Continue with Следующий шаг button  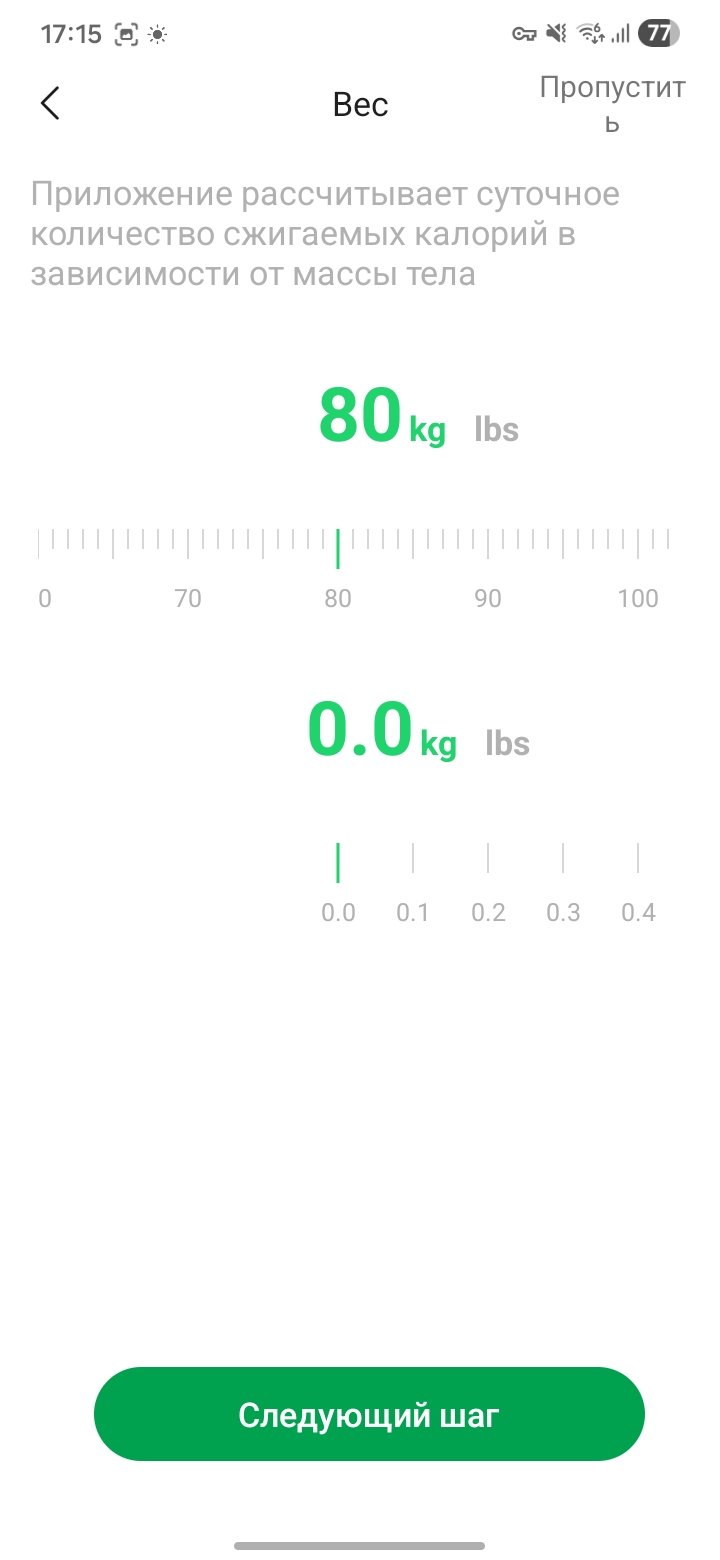point(369,1414)
